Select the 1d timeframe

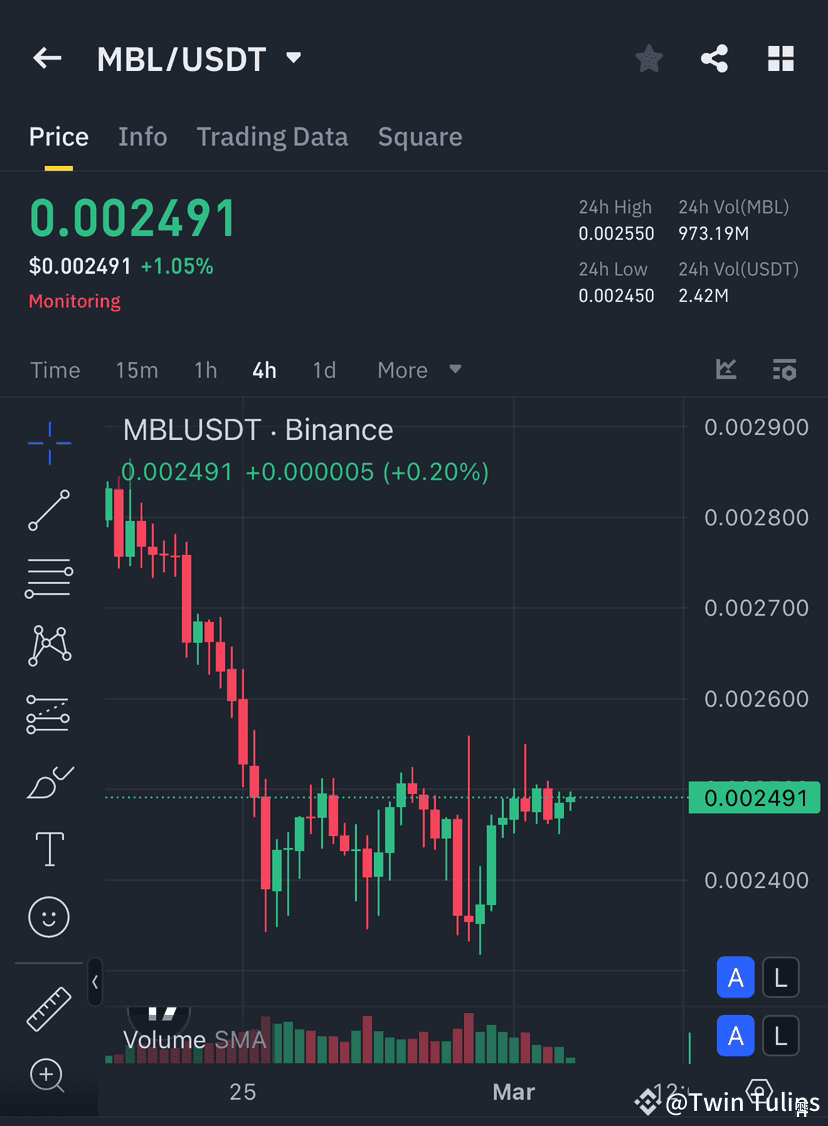coord(324,370)
